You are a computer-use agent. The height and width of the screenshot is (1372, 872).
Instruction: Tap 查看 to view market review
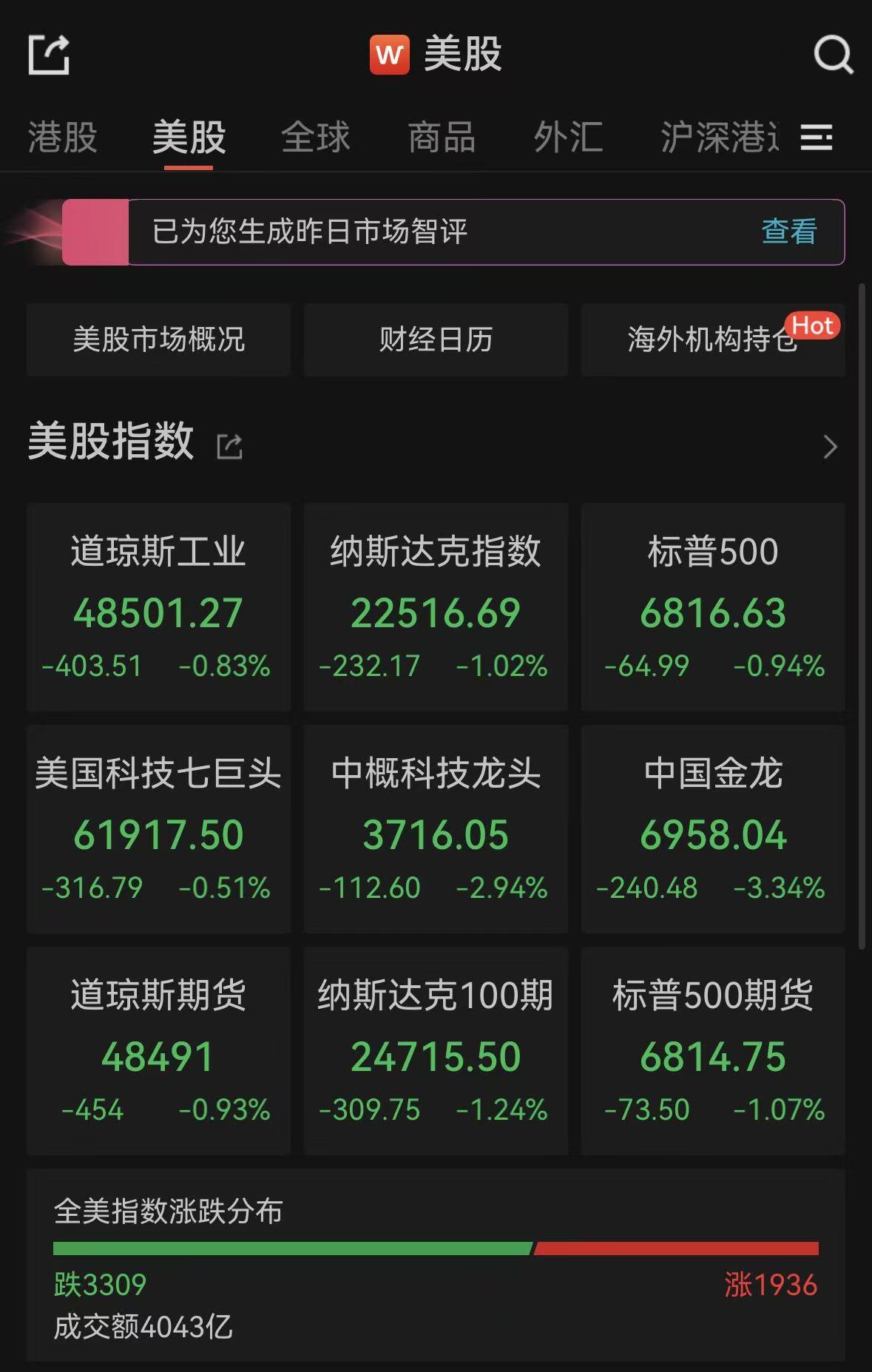click(788, 232)
